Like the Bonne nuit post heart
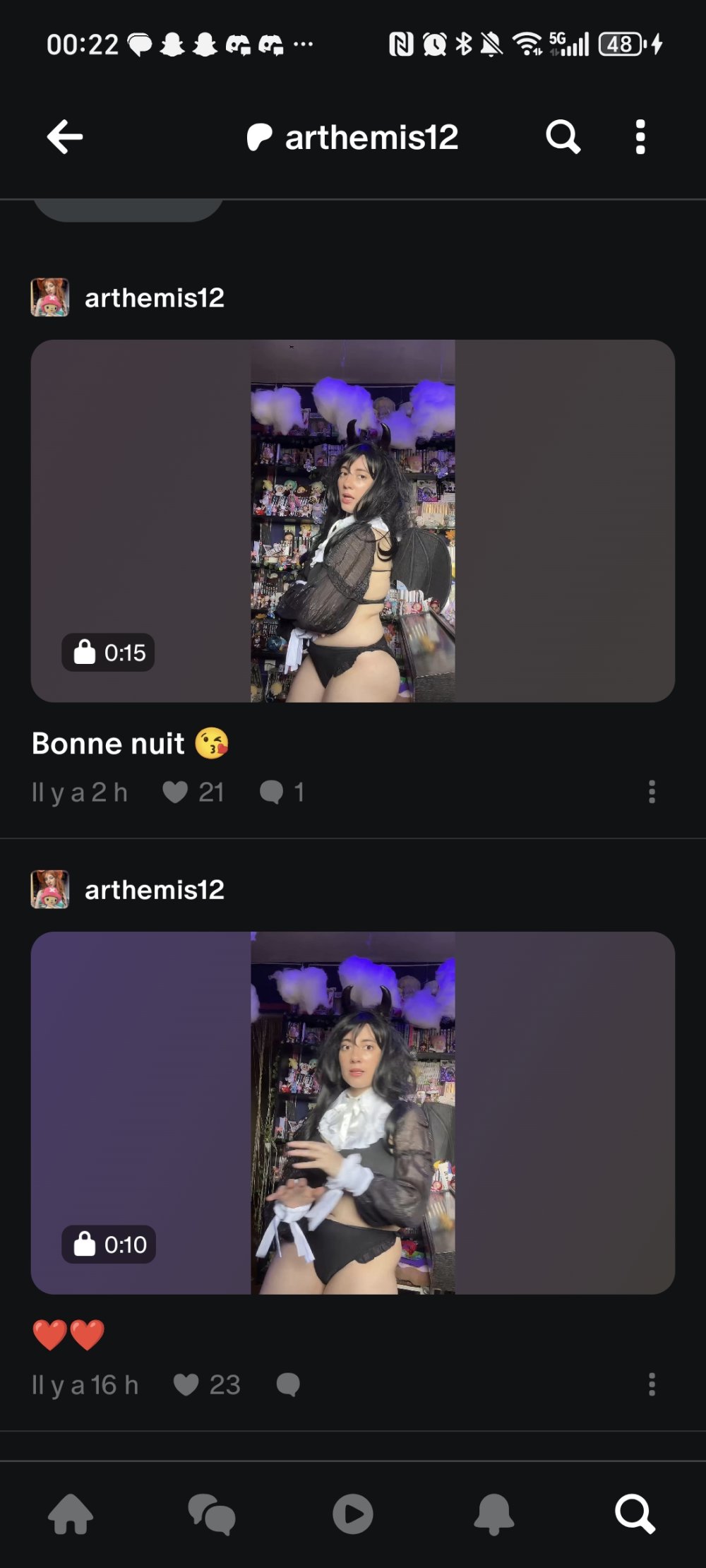 point(174,792)
